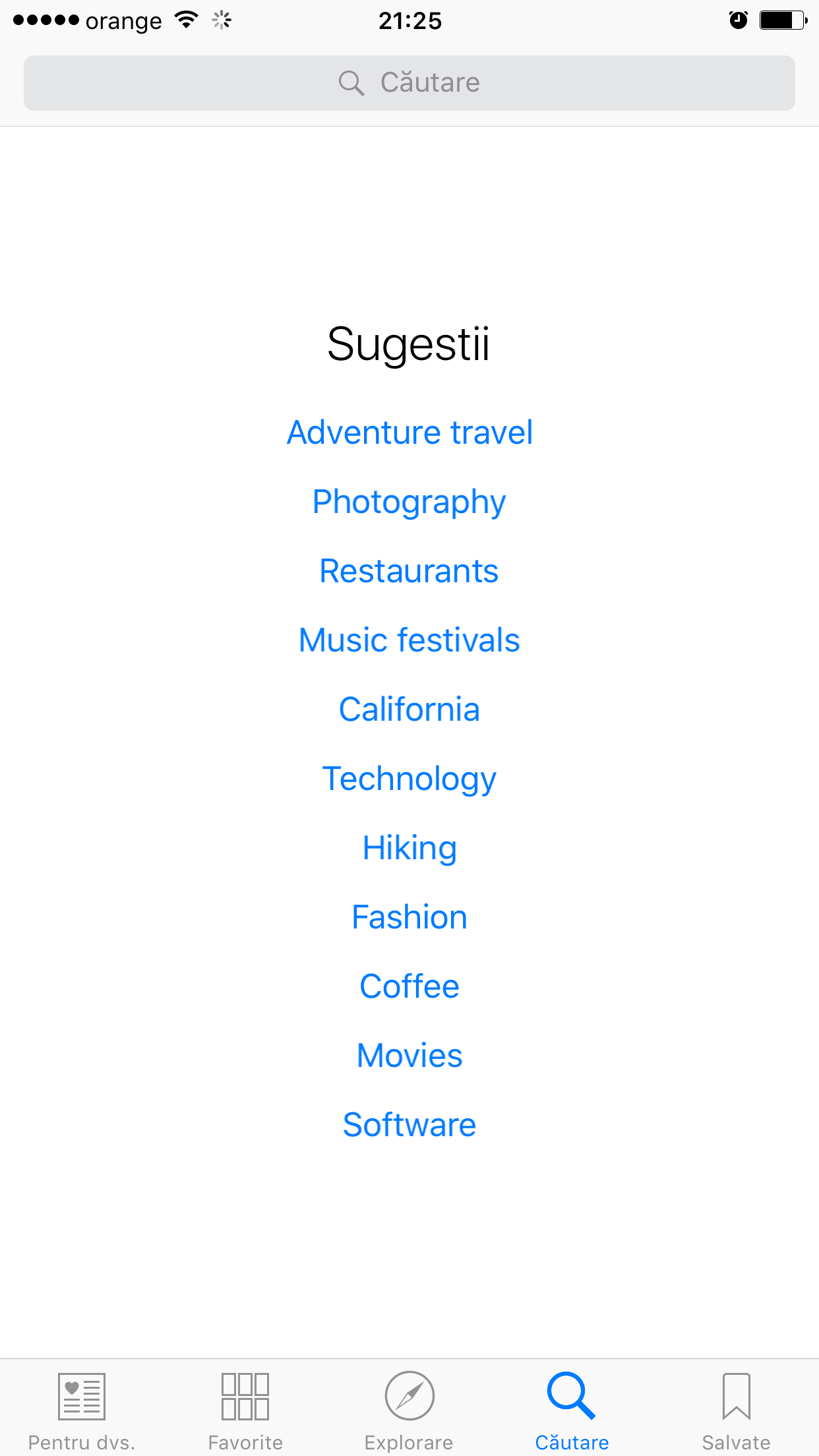The width and height of the screenshot is (819, 1456).
Task: Select the Adventure travel suggestion
Action: pyautogui.click(x=409, y=433)
